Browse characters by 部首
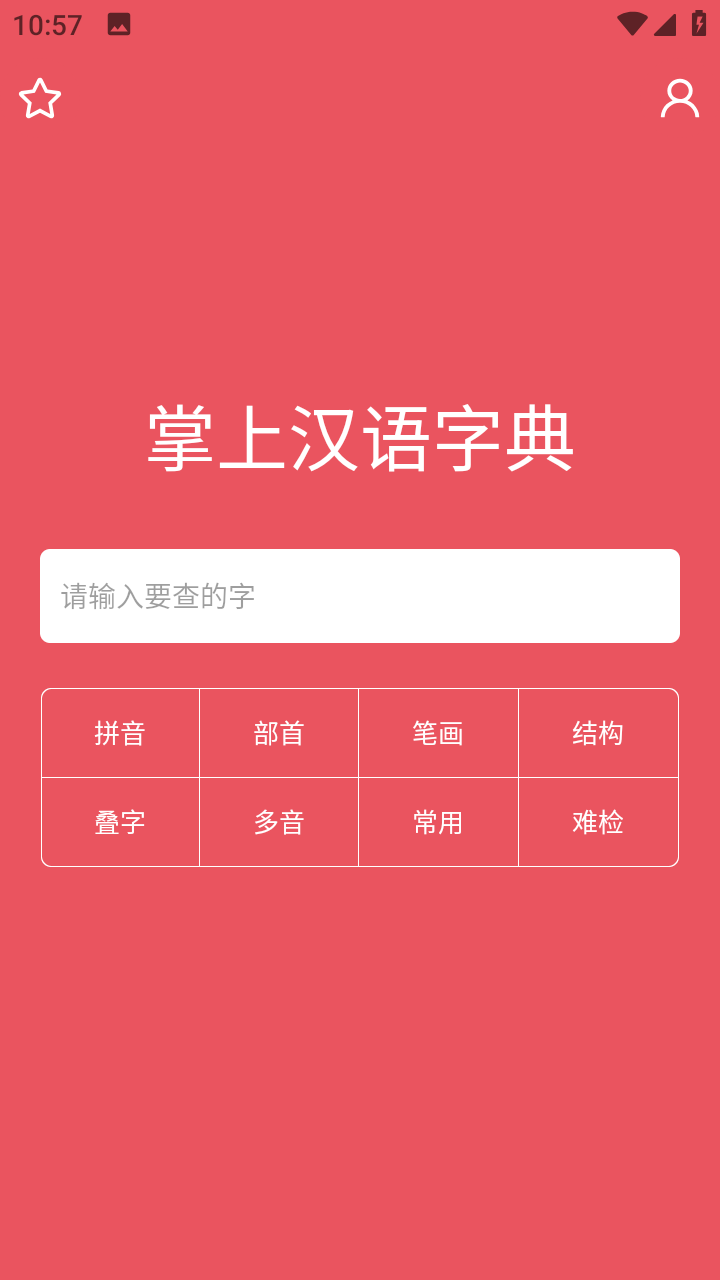 [x=279, y=733]
